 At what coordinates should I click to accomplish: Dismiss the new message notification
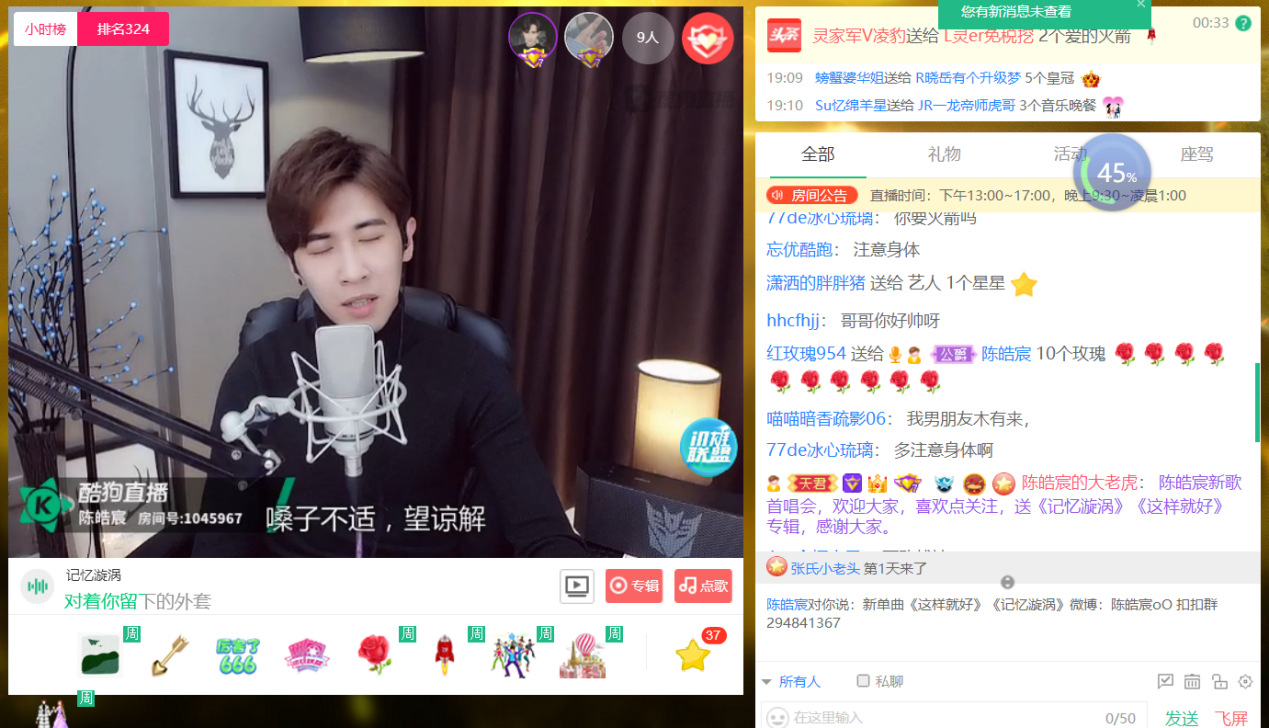point(1141,5)
